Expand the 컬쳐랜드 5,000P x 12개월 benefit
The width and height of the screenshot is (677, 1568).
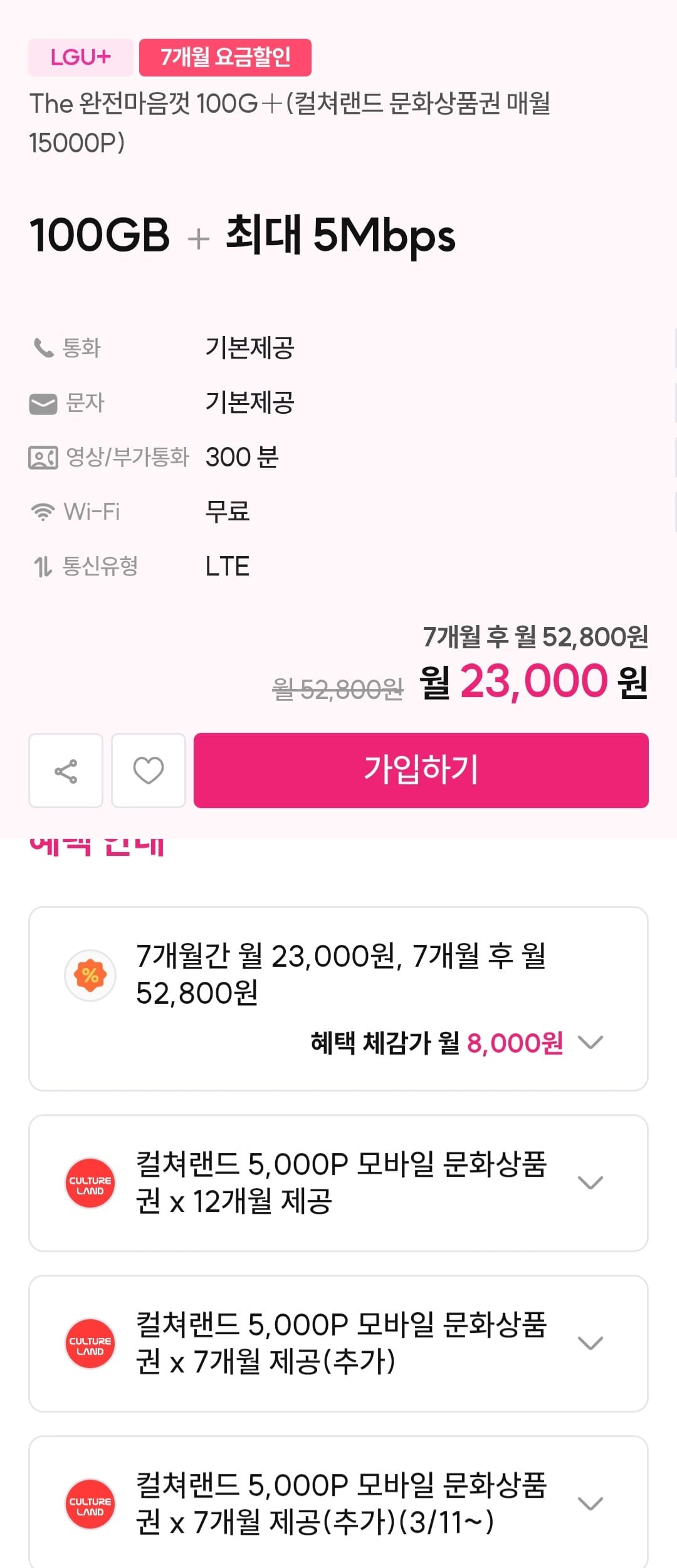[x=590, y=1182]
